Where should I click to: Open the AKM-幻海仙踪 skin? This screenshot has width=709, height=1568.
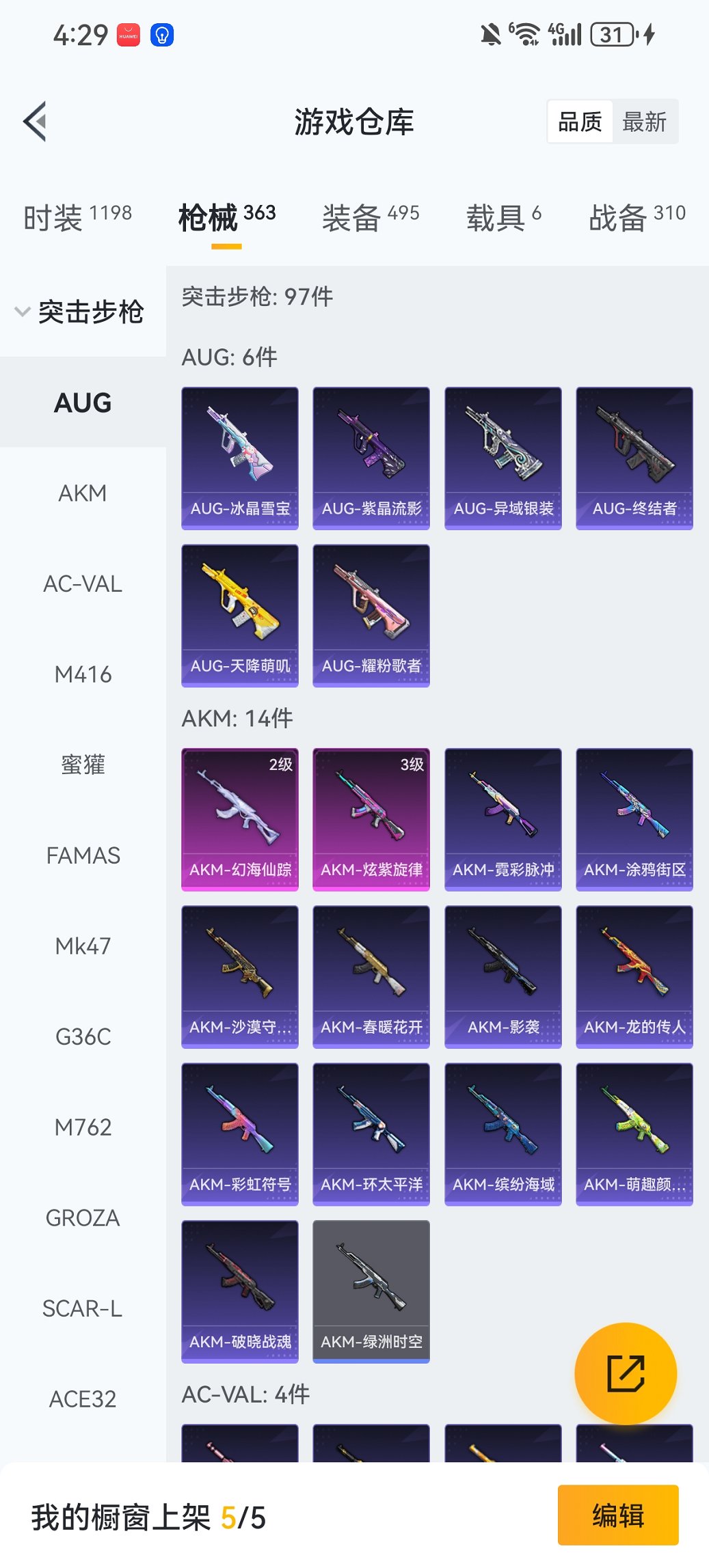point(240,819)
